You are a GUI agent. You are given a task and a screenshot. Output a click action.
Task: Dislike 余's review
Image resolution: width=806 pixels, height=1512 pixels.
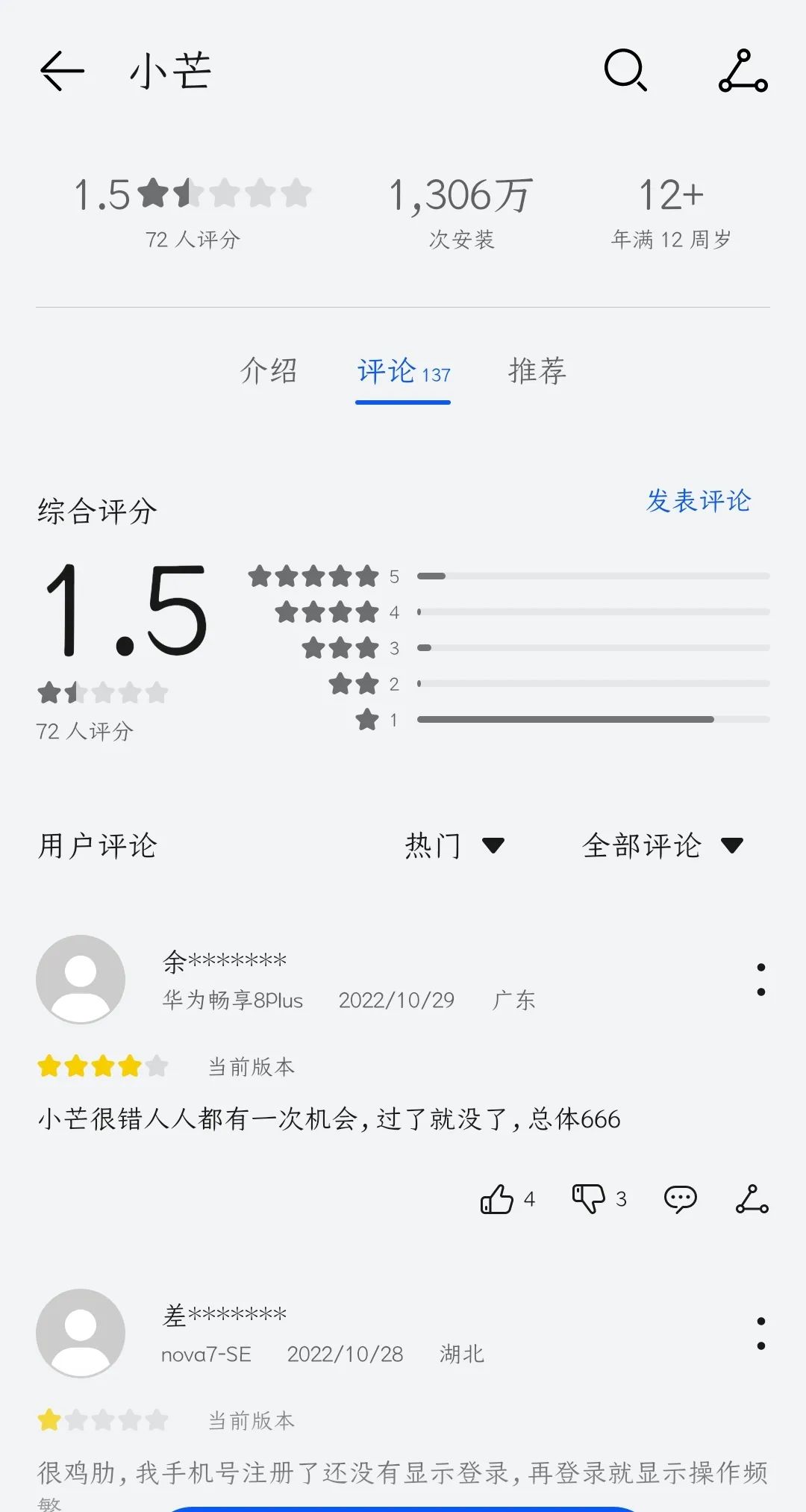click(599, 1199)
